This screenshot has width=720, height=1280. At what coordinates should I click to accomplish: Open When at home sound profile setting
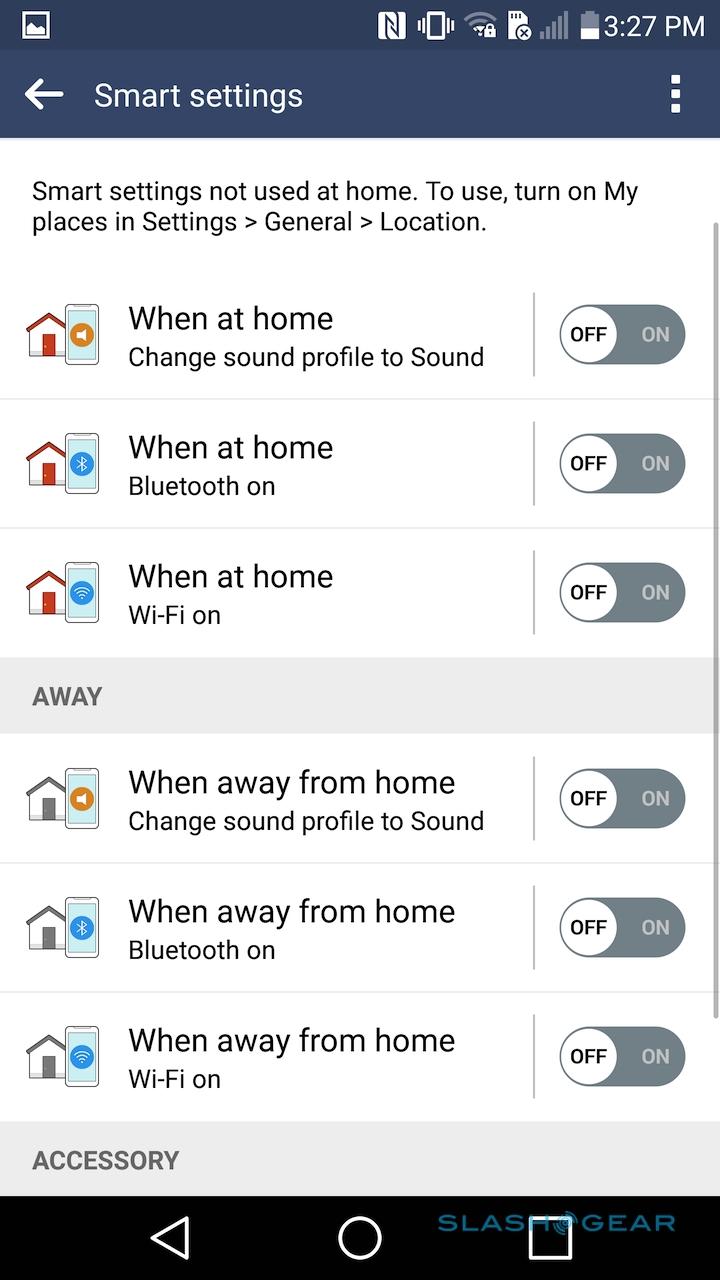pyautogui.click(x=305, y=336)
